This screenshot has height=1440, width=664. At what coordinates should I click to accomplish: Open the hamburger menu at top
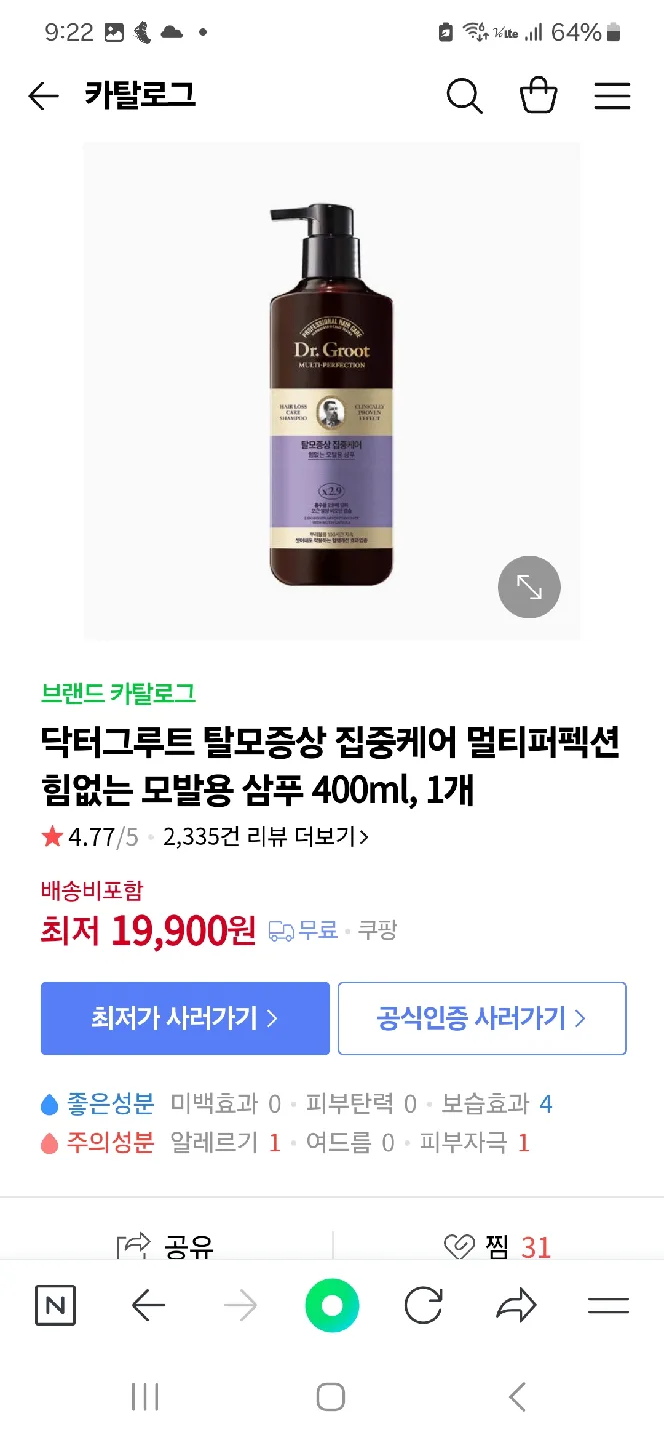pos(612,96)
